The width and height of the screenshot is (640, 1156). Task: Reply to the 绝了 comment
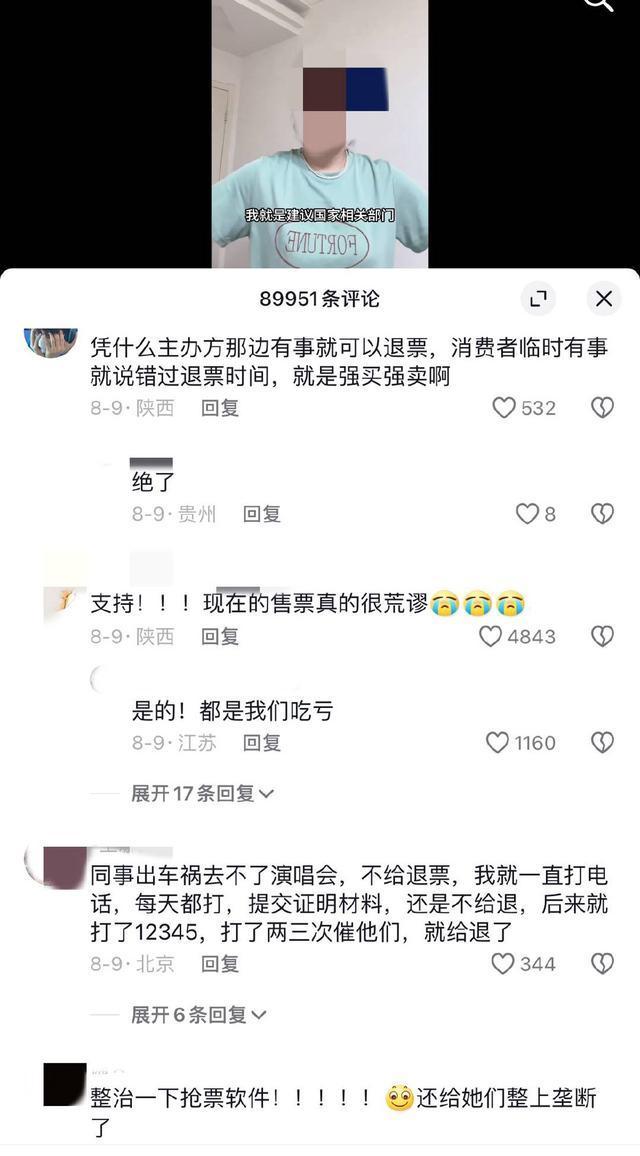click(x=262, y=514)
